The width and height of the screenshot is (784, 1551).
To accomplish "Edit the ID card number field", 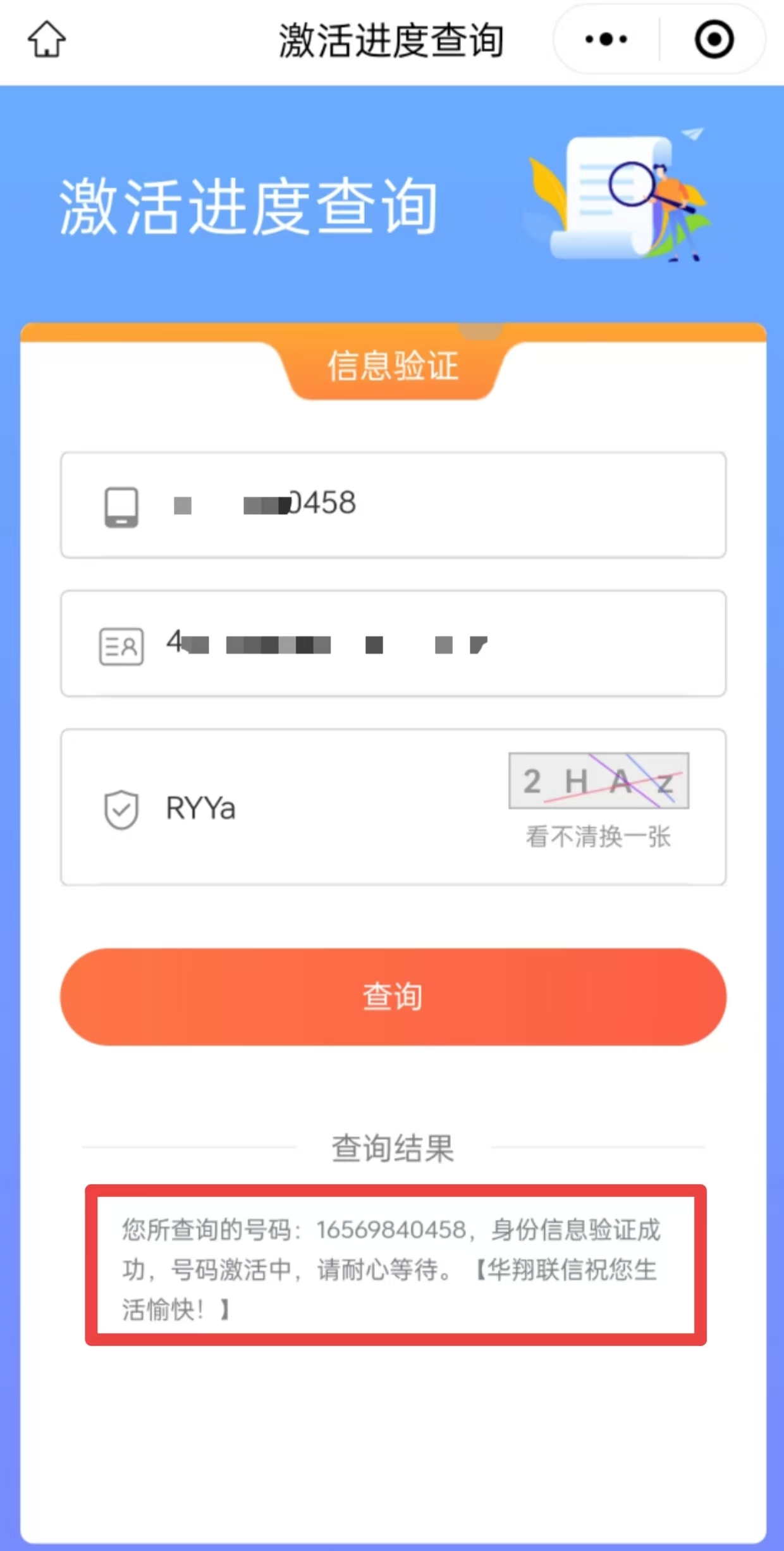I will 393,644.
